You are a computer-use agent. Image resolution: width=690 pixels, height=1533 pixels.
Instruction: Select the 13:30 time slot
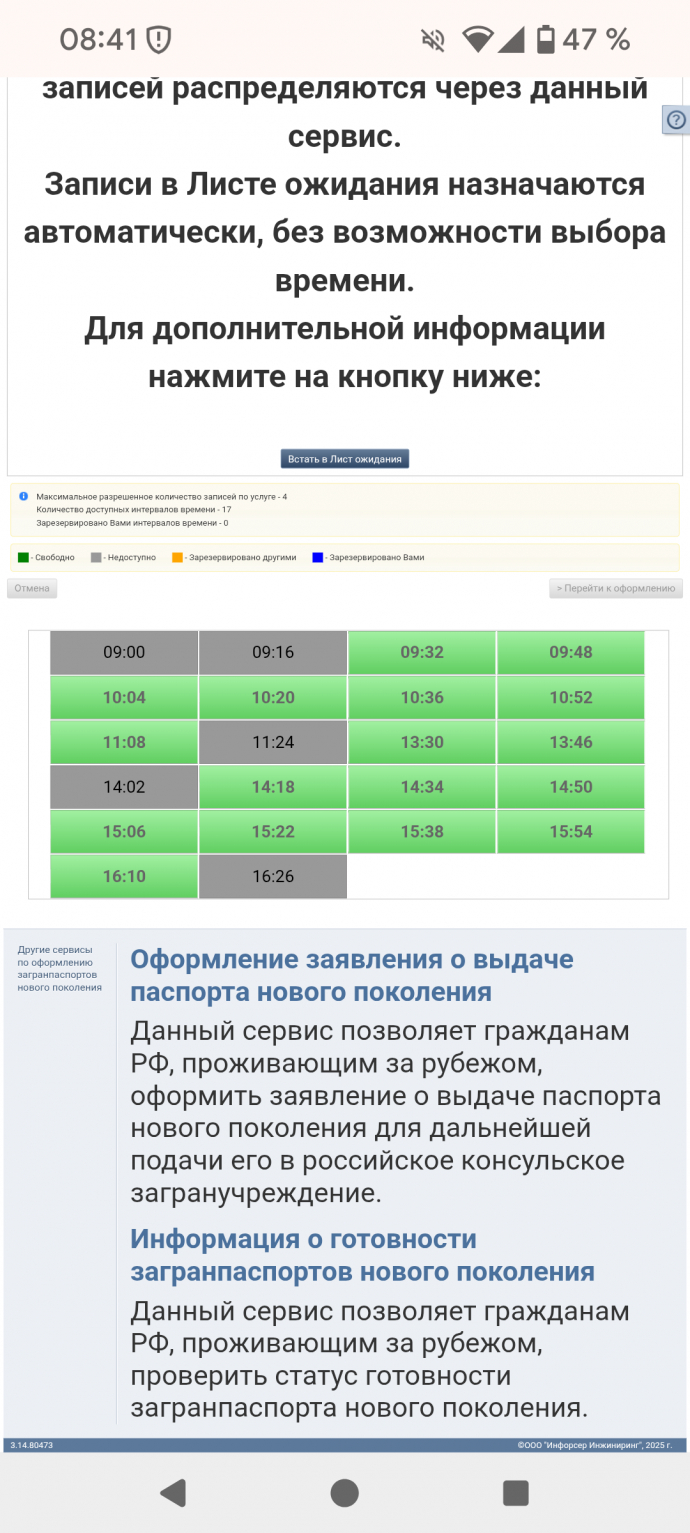422,742
